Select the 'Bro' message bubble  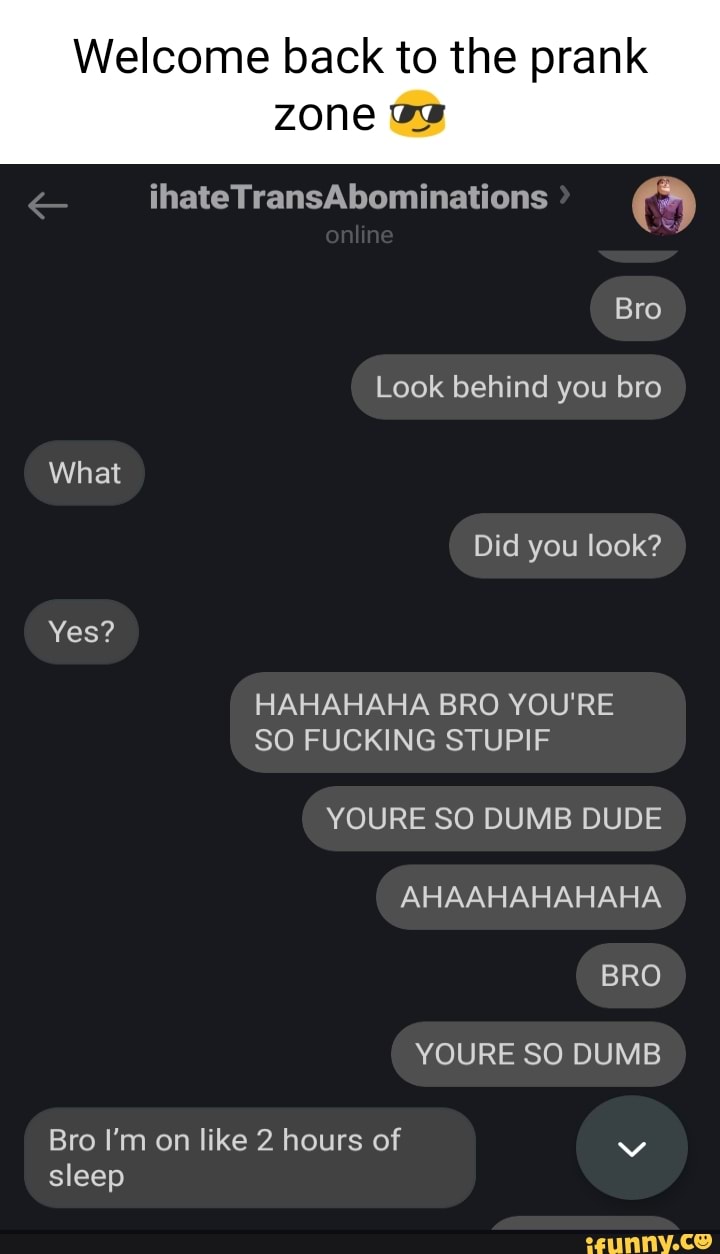tap(638, 308)
